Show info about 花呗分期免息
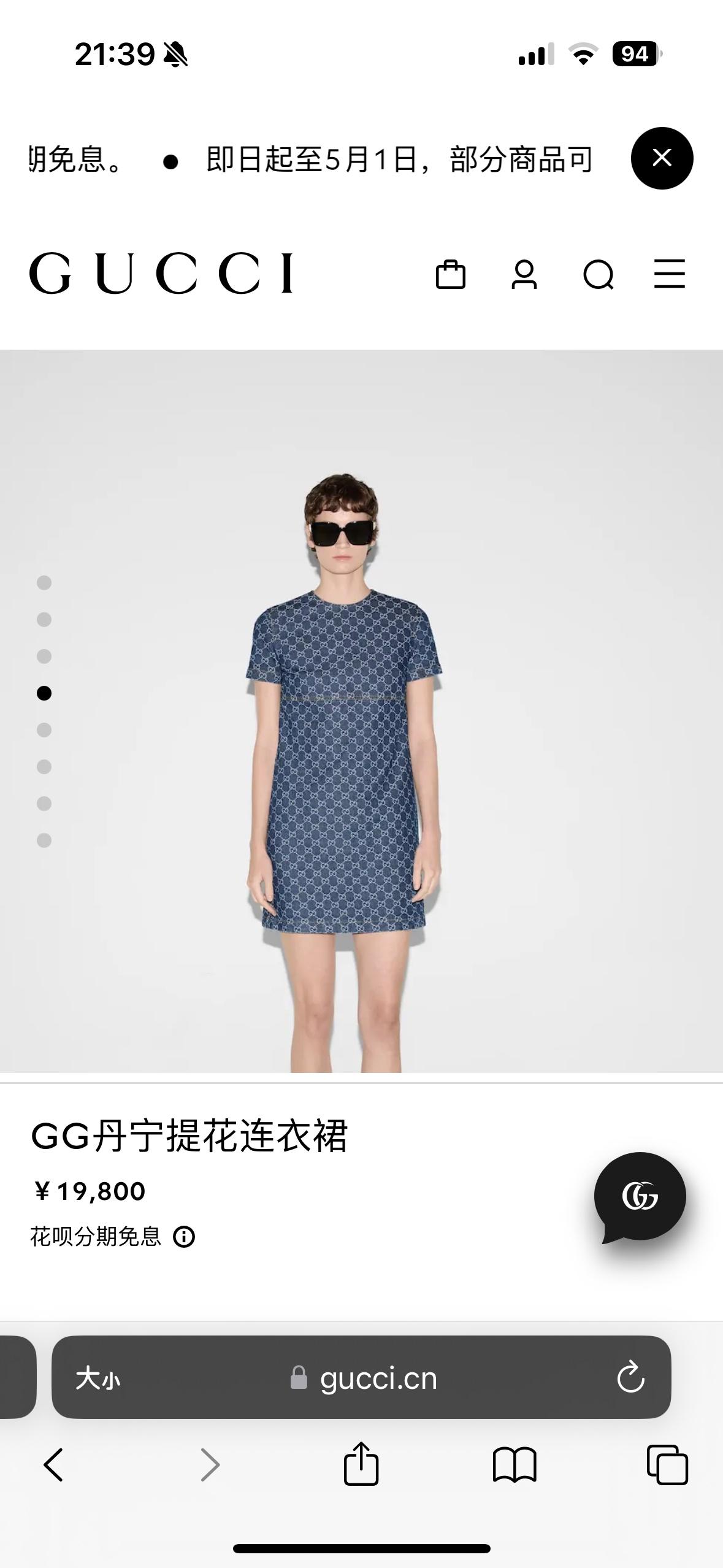 pyautogui.click(x=184, y=1237)
